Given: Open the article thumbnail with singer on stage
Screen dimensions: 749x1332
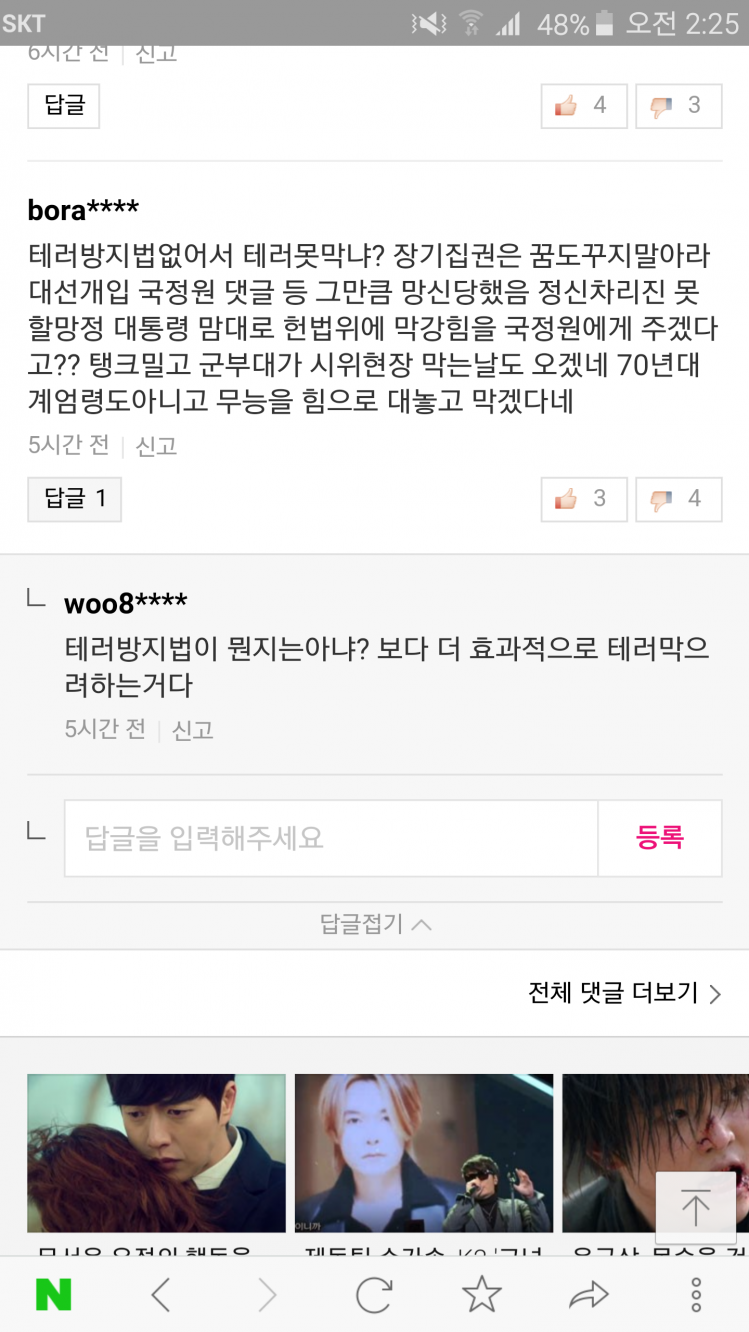Looking at the screenshot, I should tap(423, 1152).
